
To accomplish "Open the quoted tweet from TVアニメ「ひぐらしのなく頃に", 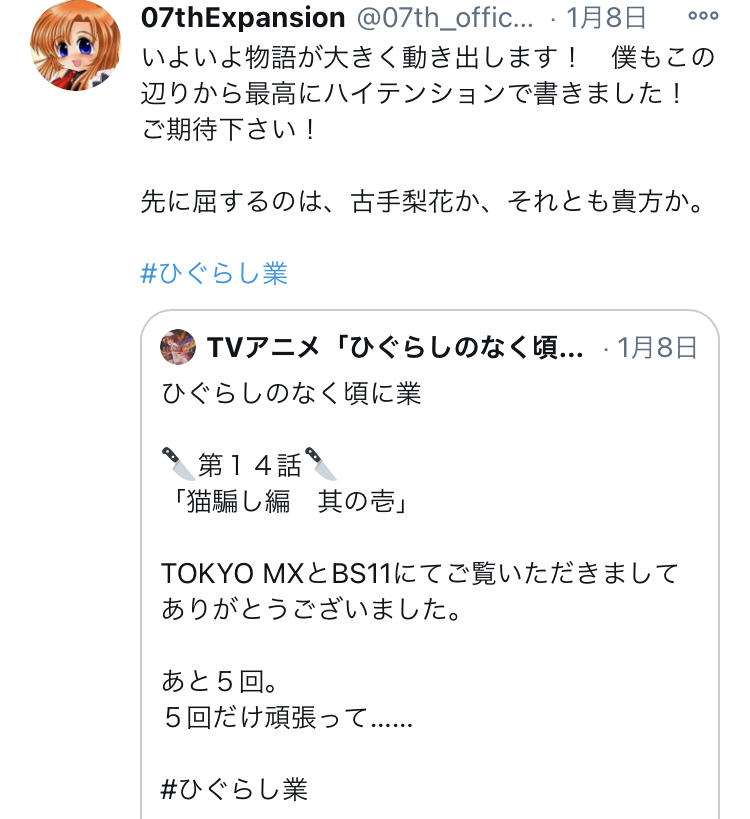I will click(430, 560).
